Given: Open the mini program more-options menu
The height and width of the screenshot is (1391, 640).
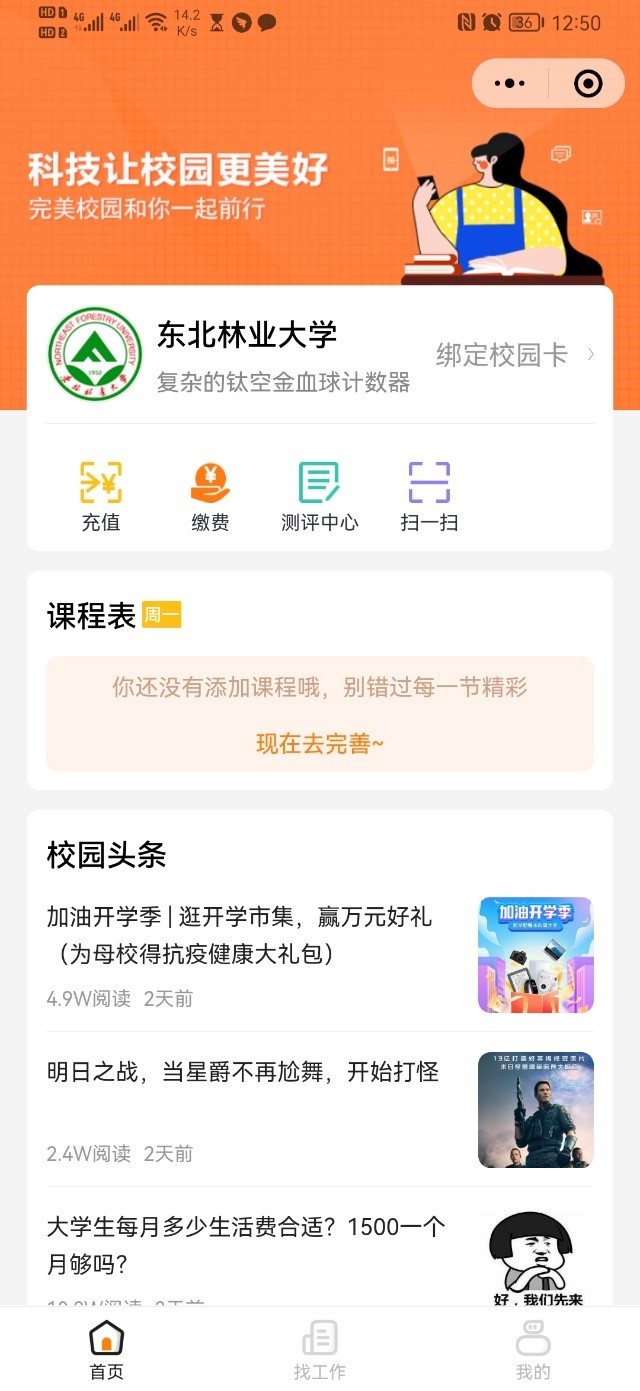Looking at the screenshot, I should [510, 83].
